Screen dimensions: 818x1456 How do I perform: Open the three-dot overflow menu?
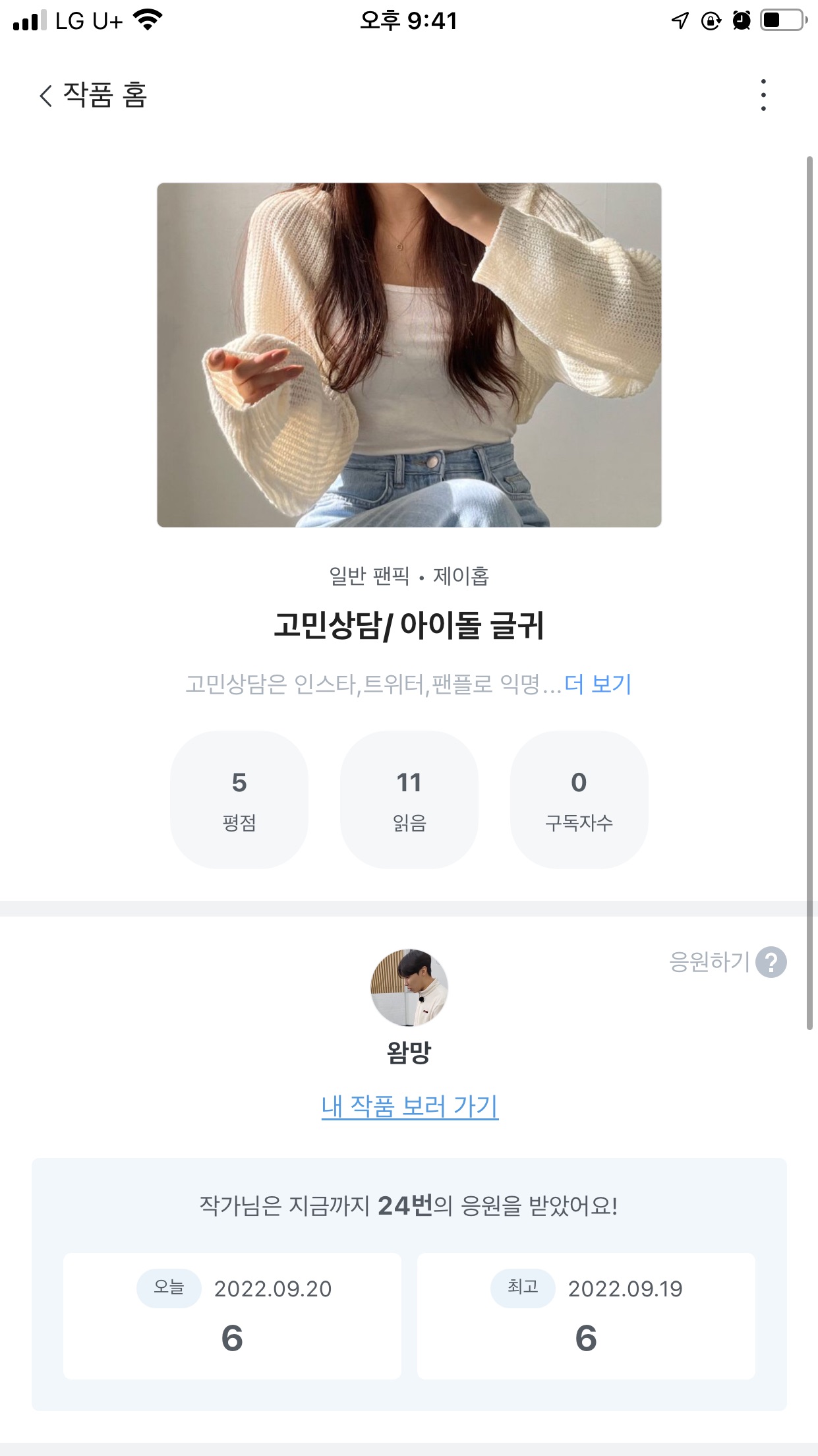pos(763,95)
